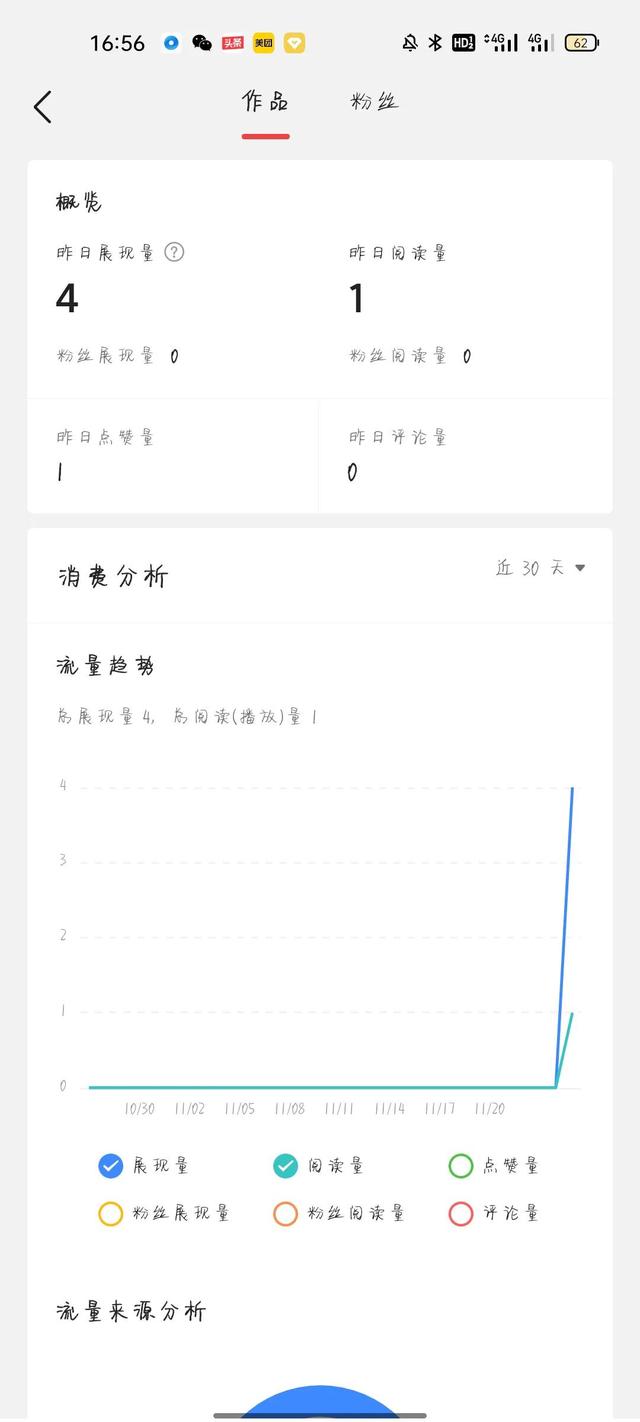Expand the 近30天 date range dropdown
This screenshot has width=640, height=1422.
coord(540,568)
